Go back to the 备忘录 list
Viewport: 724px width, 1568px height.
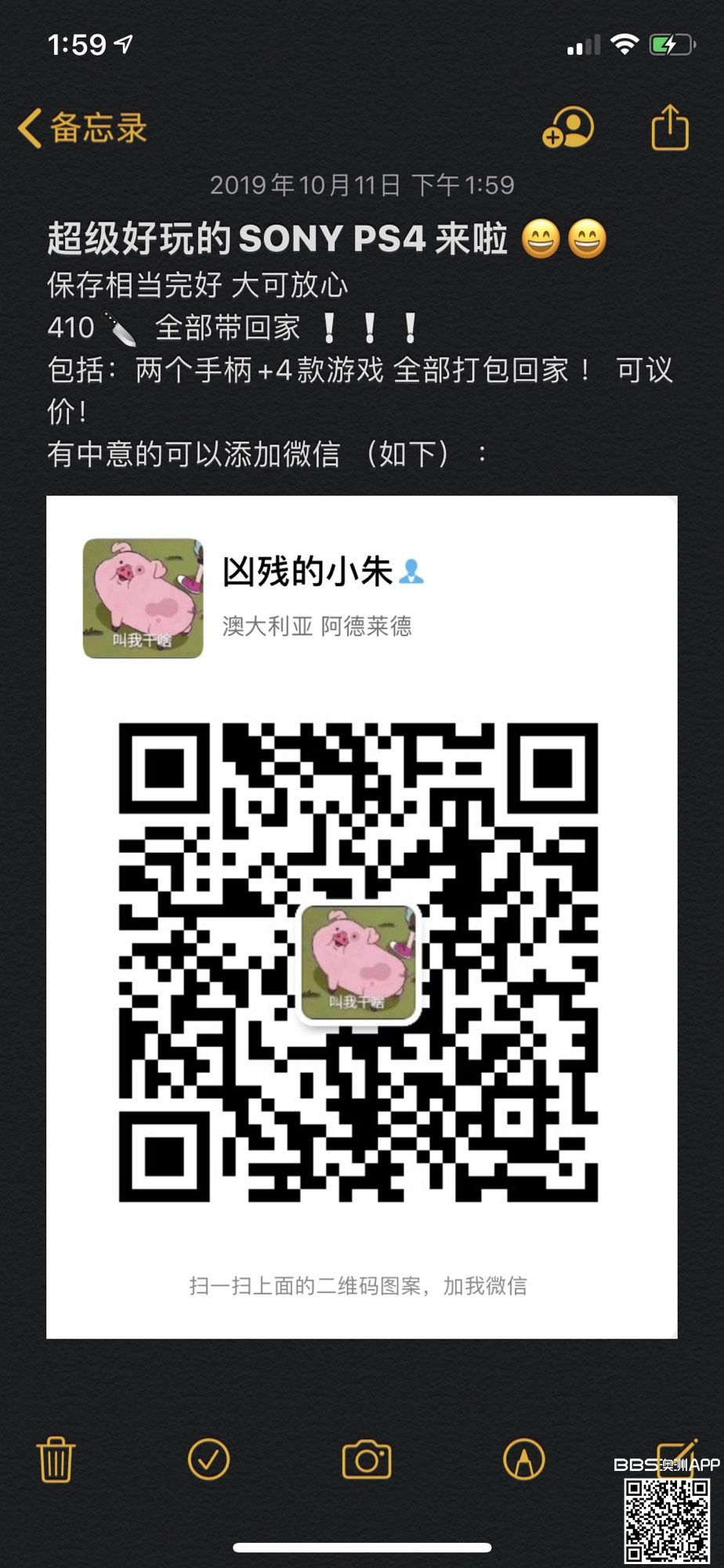[83, 128]
